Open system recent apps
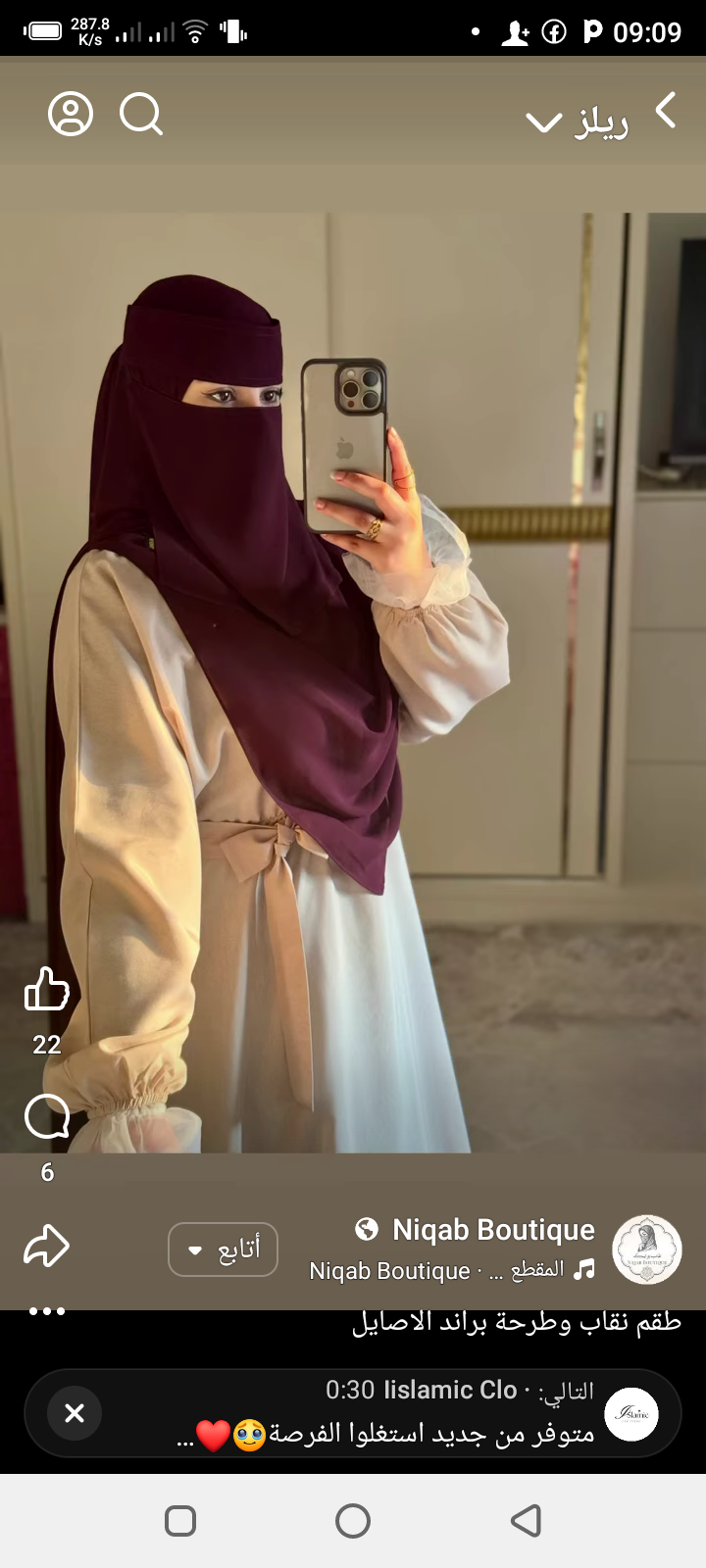The width and height of the screenshot is (706, 1568). click(180, 1521)
